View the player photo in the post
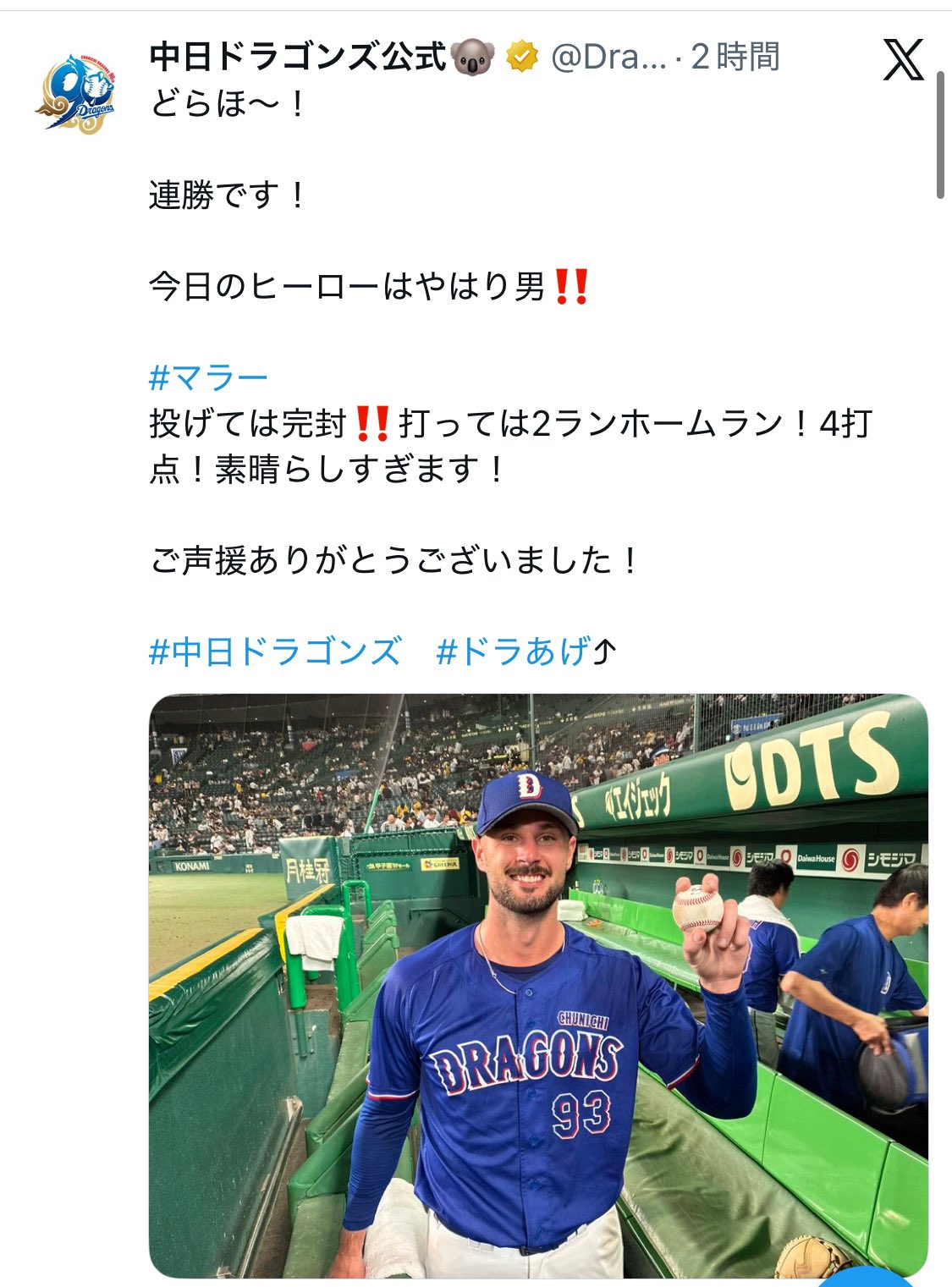This screenshot has width=952, height=1287. (538, 985)
